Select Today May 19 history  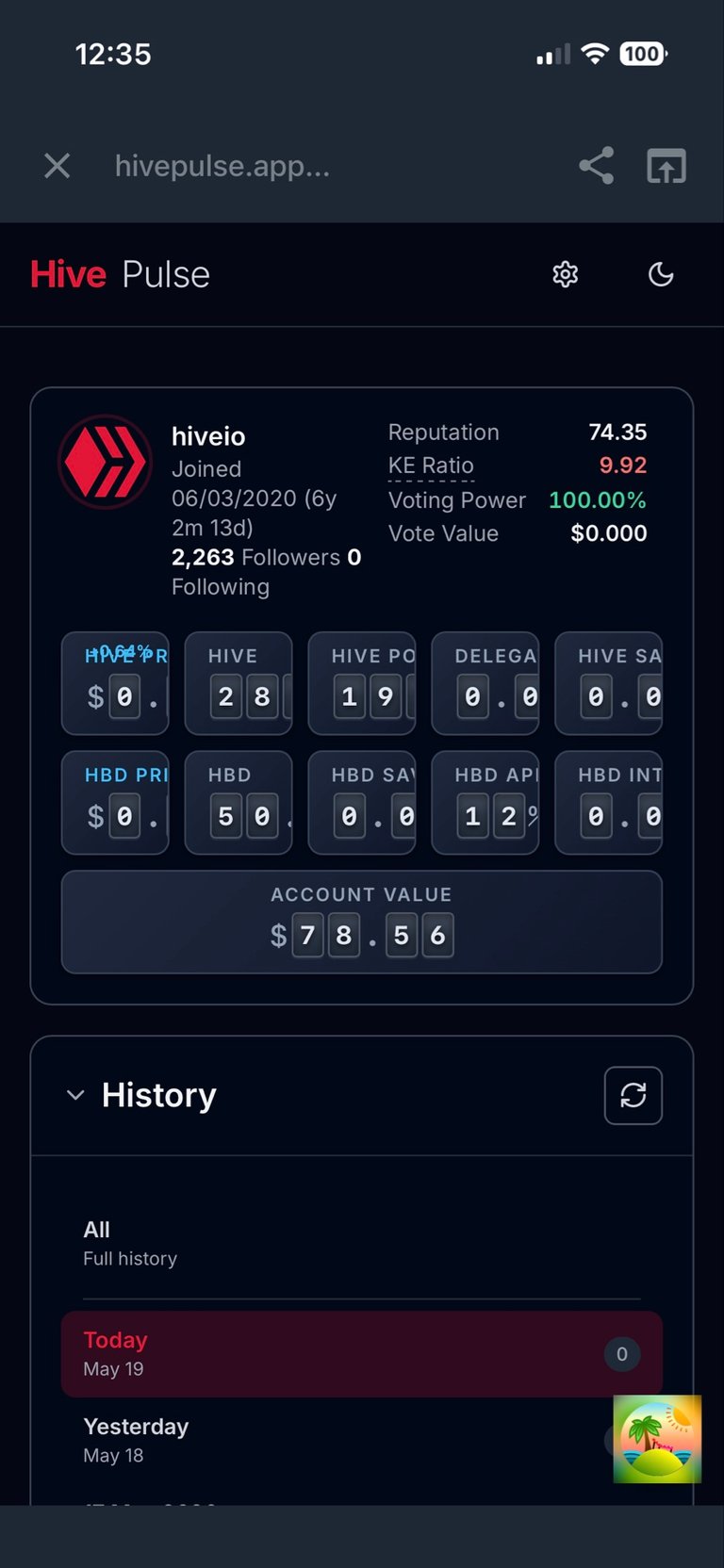(362, 1354)
